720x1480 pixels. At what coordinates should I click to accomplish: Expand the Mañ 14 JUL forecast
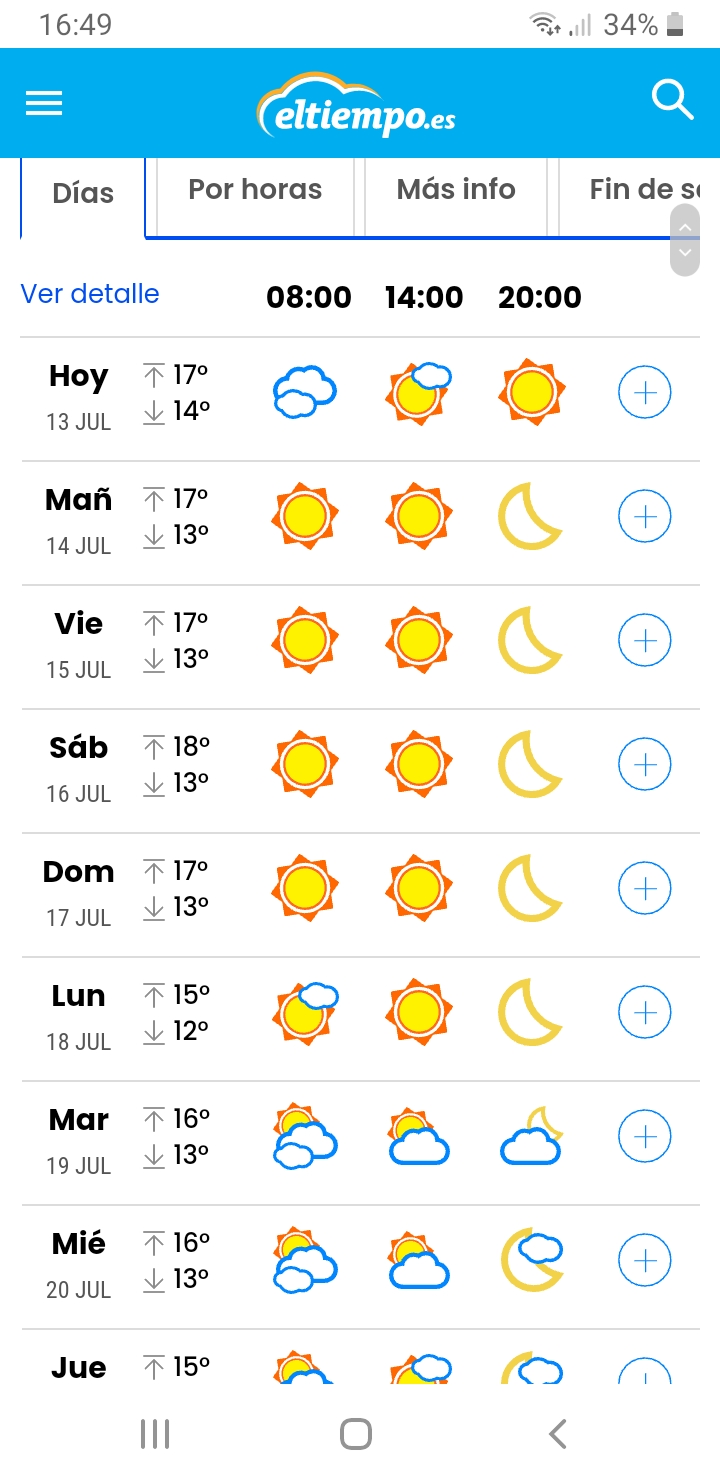point(645,517)
